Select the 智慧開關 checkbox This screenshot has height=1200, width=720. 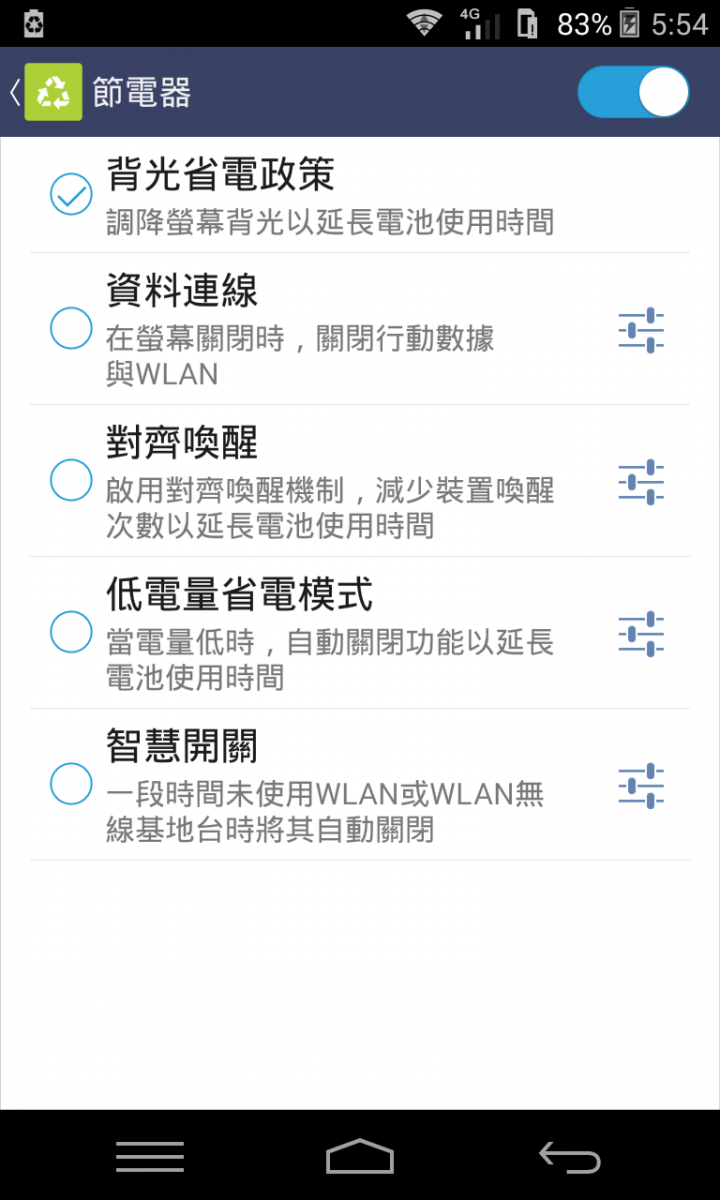(x=72, y=784)
